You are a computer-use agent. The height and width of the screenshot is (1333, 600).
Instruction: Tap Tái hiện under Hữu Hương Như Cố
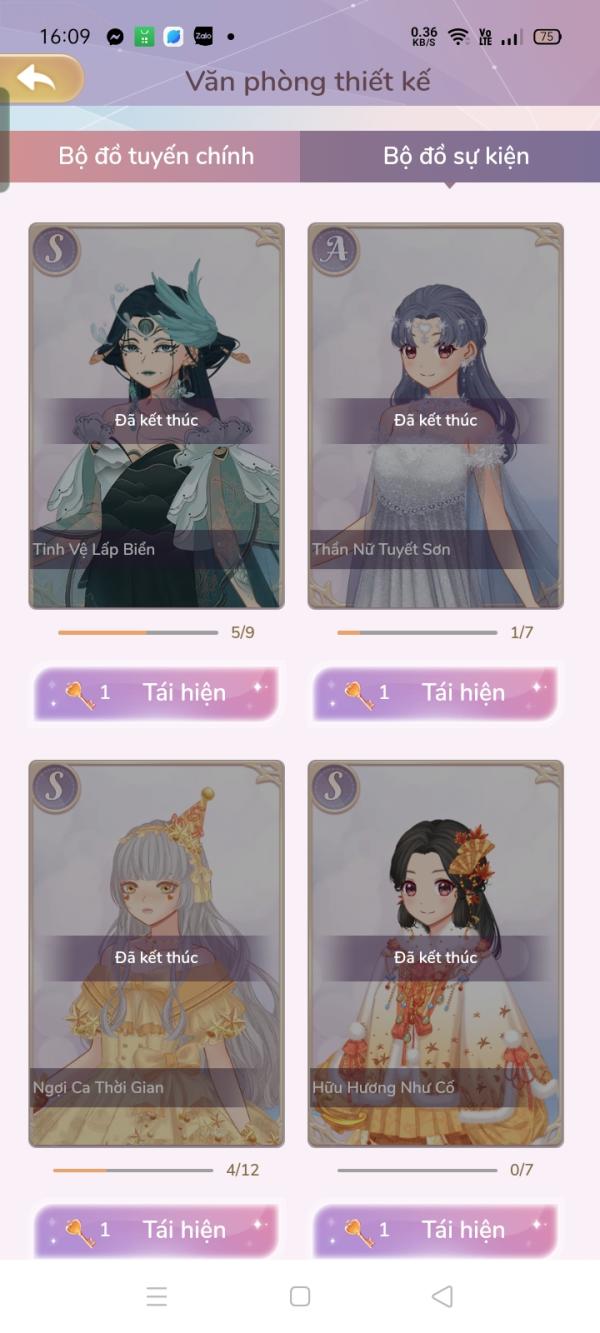click(x=435, y=1230)
